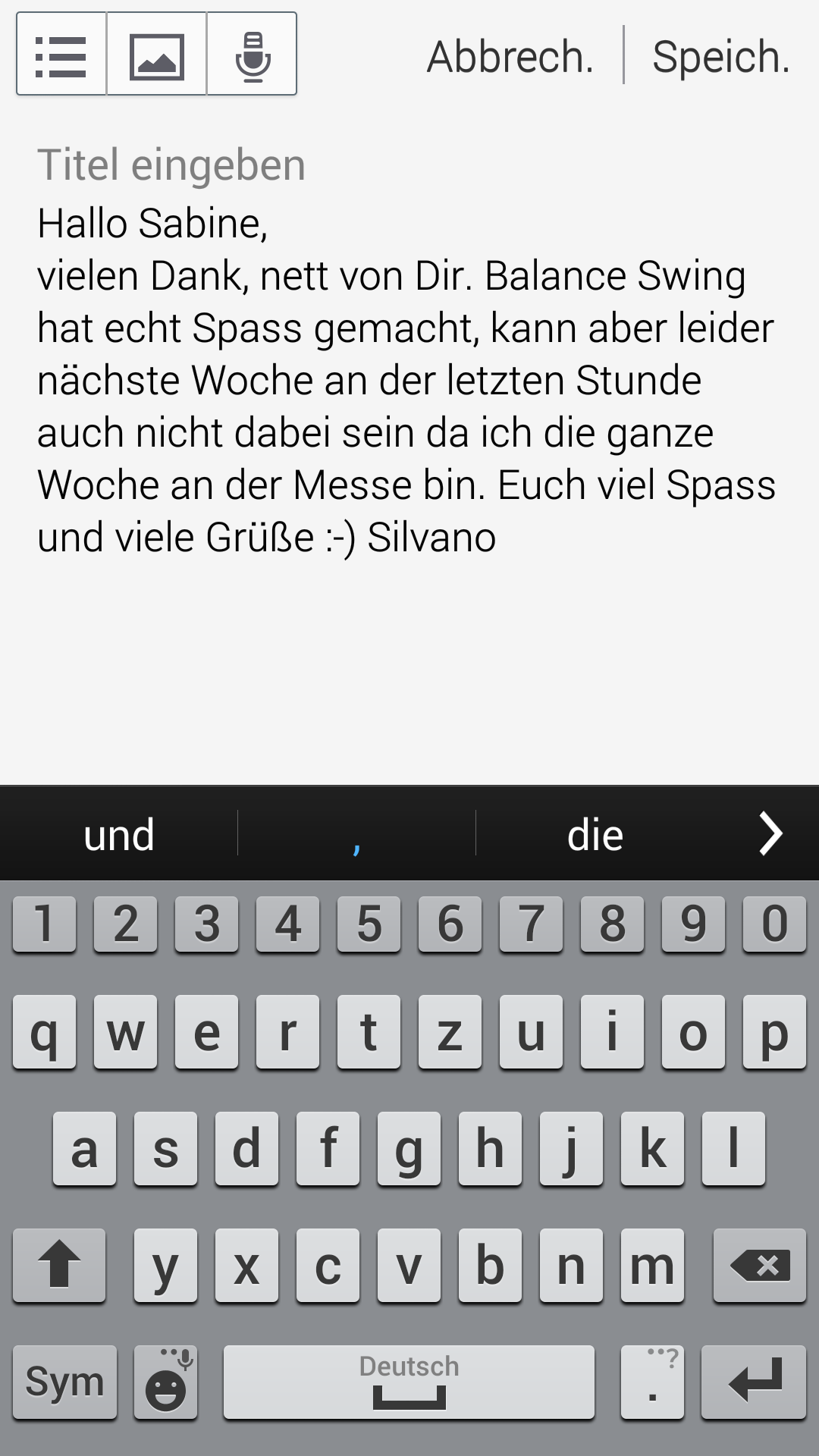Expand more word suggestions
The width and height of the screenshot is (819, 1456).
[x=770, y=834]
